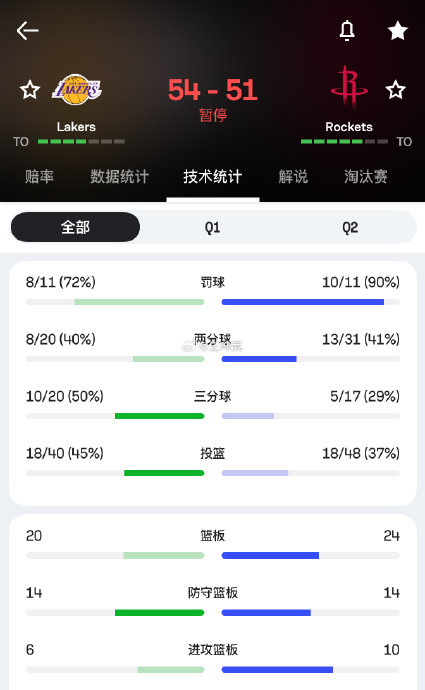Open the match notifications bell
425x690 pixels.
(347, 31)
